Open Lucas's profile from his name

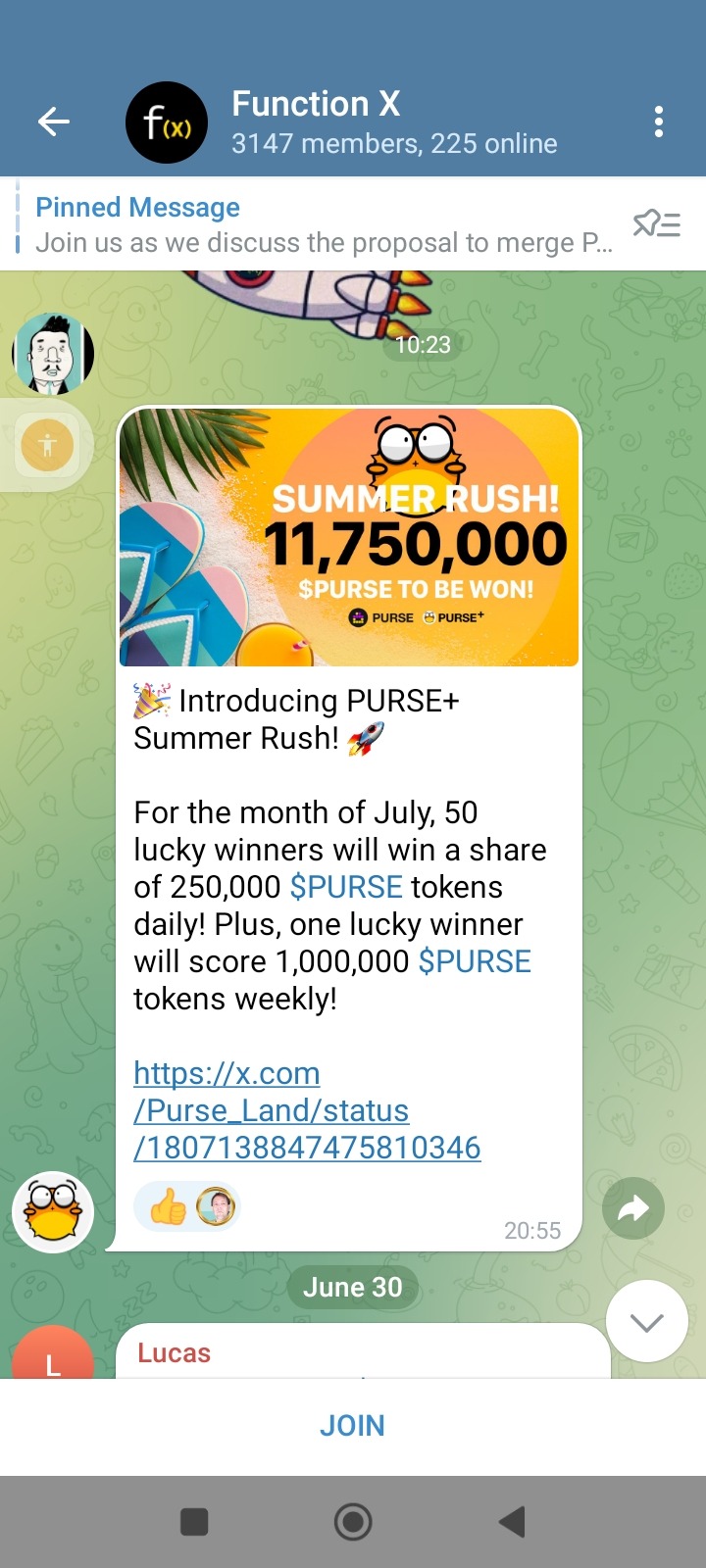[x=174, y=1353]
